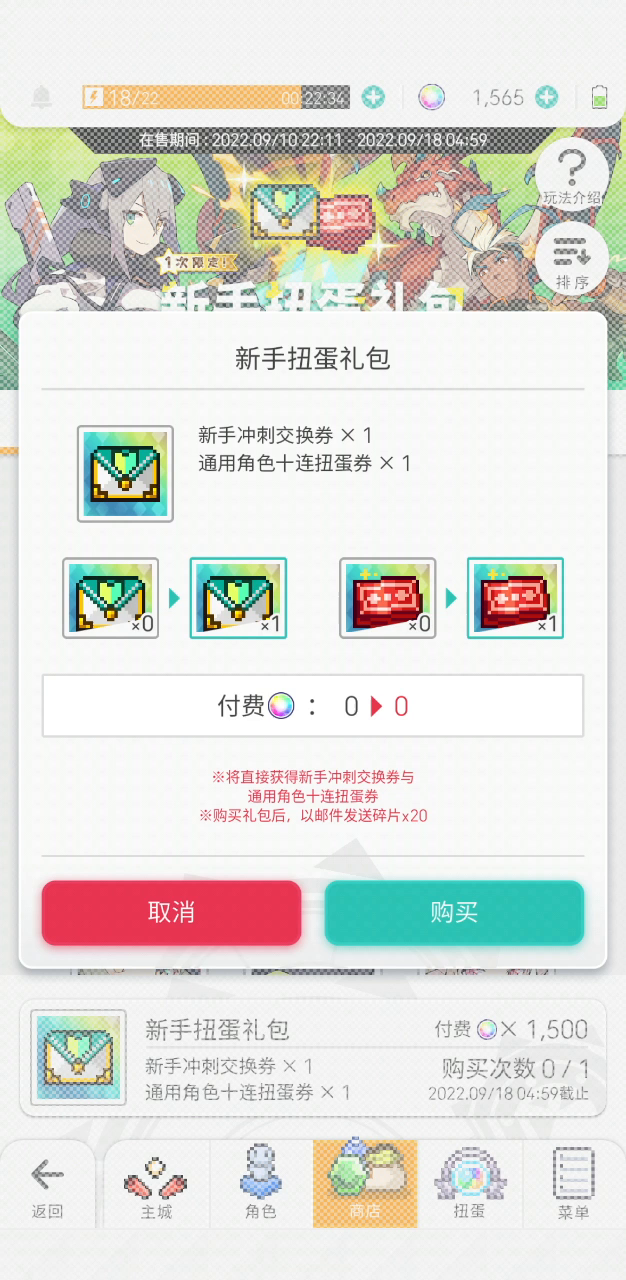The image size is (626, 1280).
Task: Add gems with the plus beside 1,565
Action: coord(546,97)
